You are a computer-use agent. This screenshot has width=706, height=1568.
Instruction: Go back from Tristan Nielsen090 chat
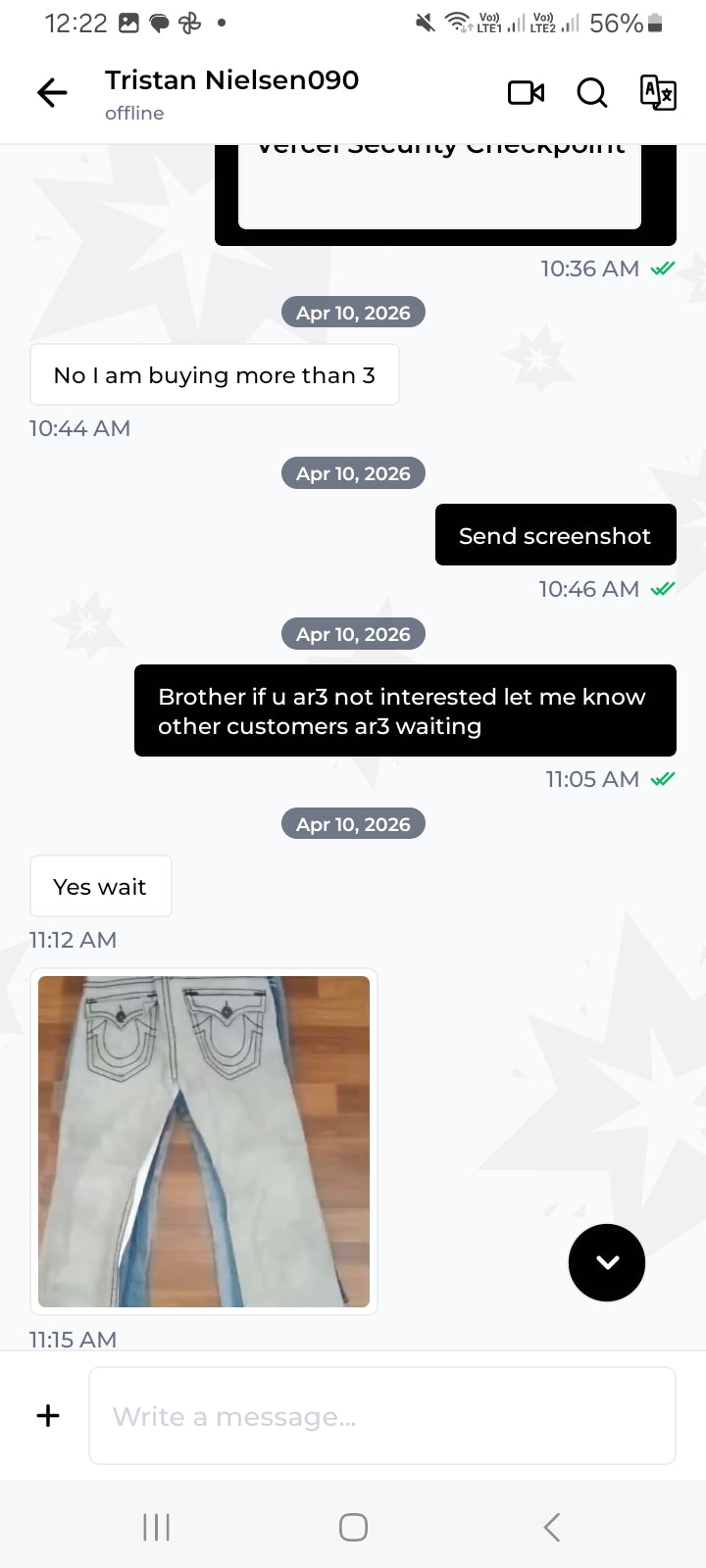(52, 93)
